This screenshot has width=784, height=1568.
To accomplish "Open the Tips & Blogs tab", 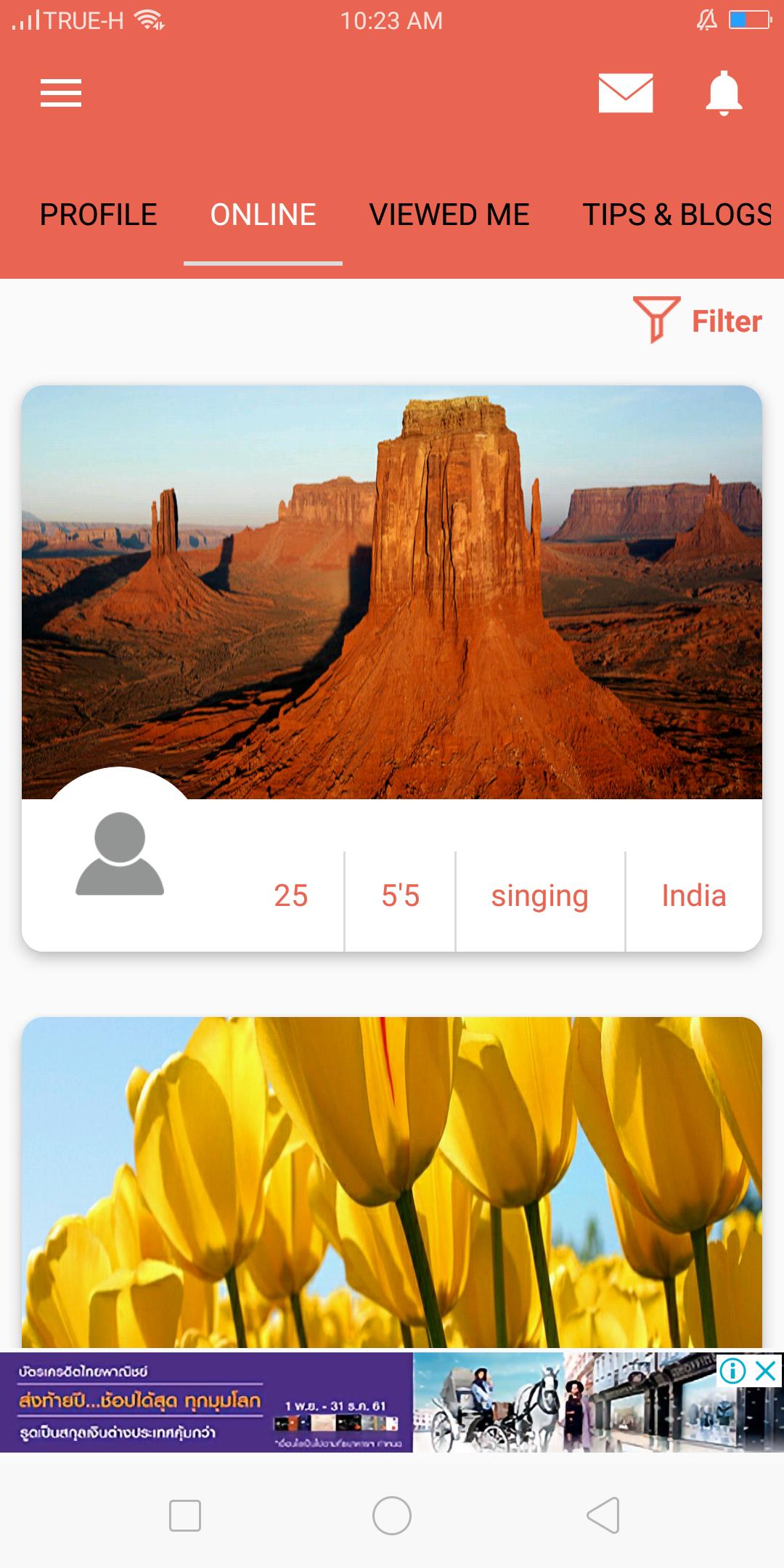I will point(677,215).
